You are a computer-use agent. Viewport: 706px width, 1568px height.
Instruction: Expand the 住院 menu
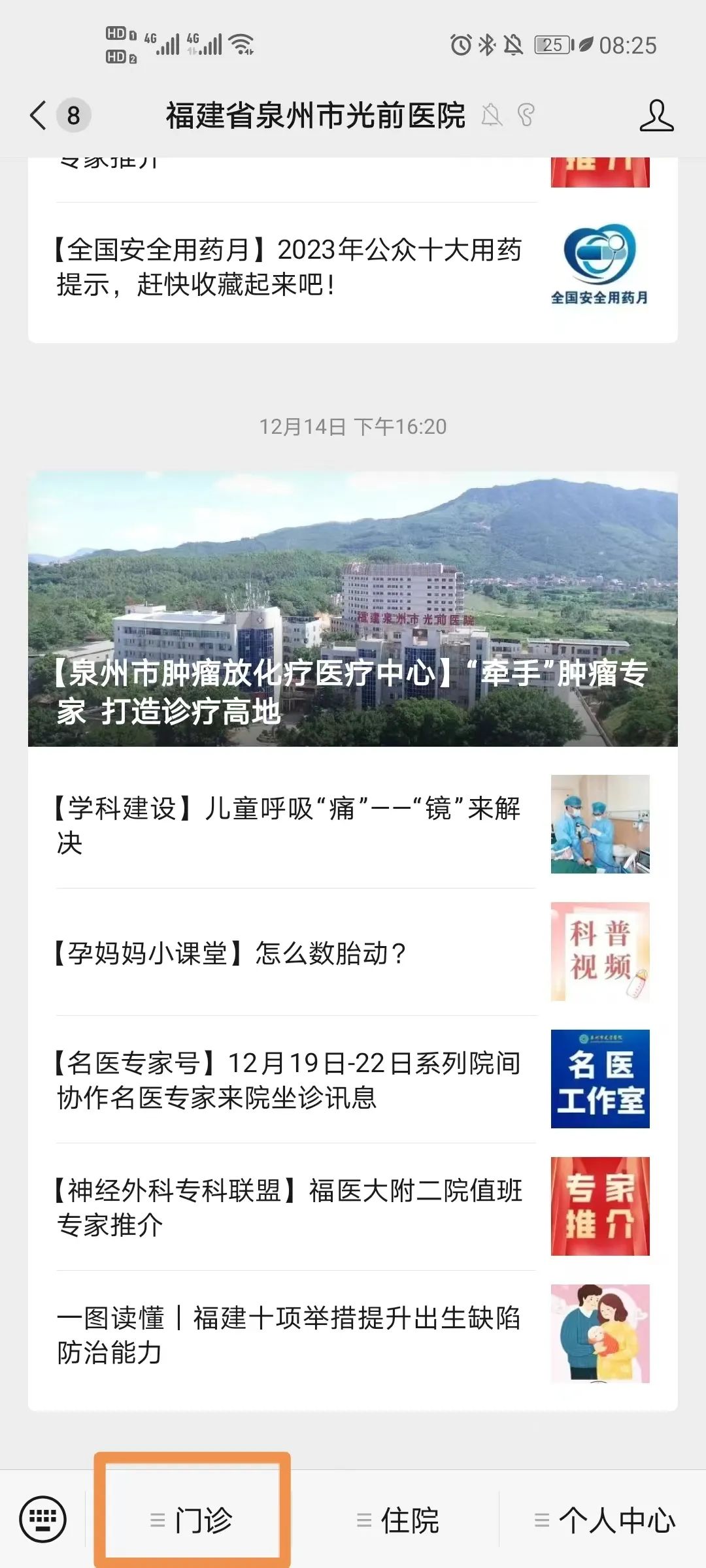coord(399,1520)
